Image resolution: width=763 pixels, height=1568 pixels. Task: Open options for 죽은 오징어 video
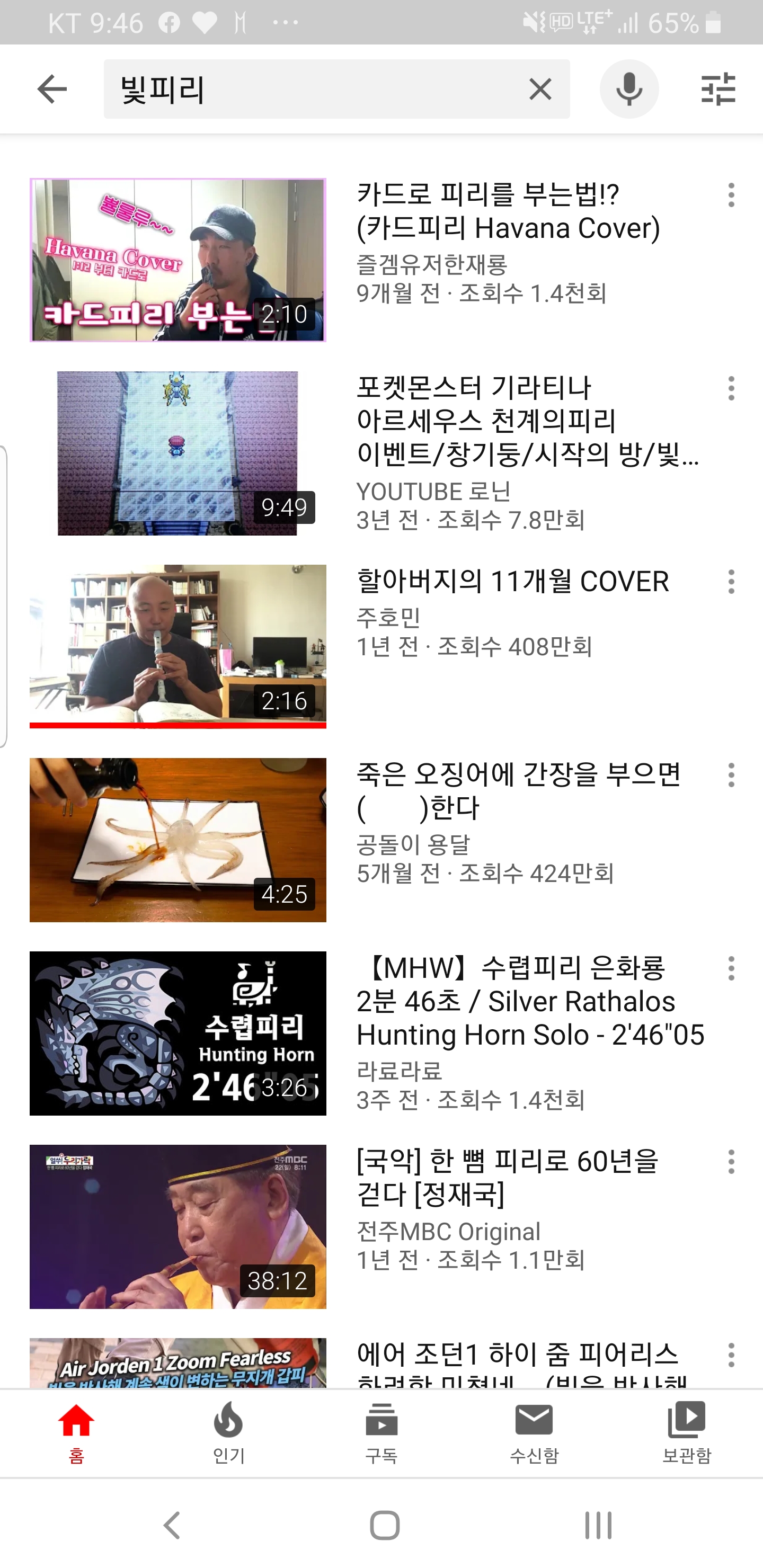pyautogui.click(x=731, y=775)
